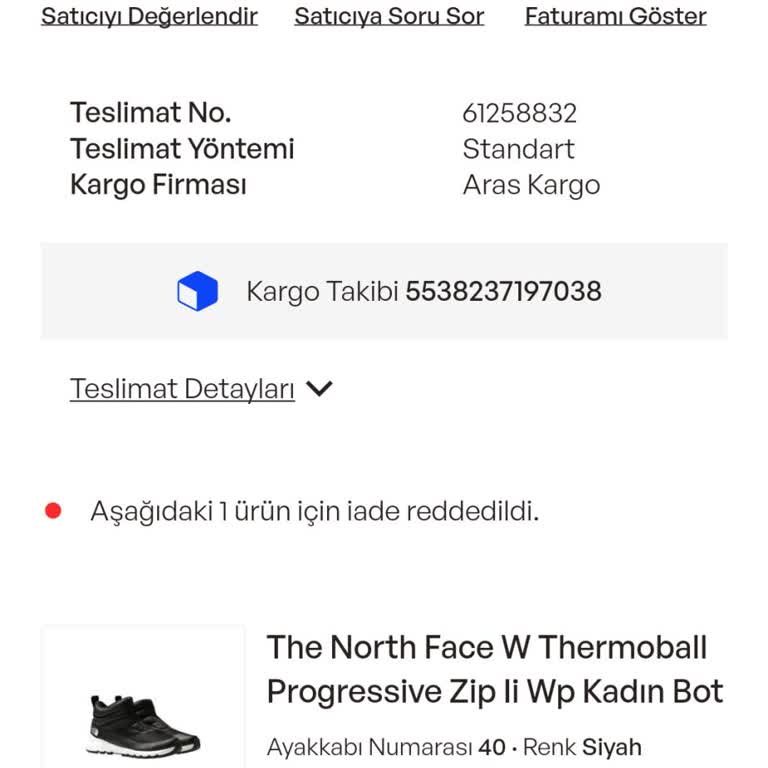Expand Teslimat Detayları
The image size is (768, 768).
[200, 389]
